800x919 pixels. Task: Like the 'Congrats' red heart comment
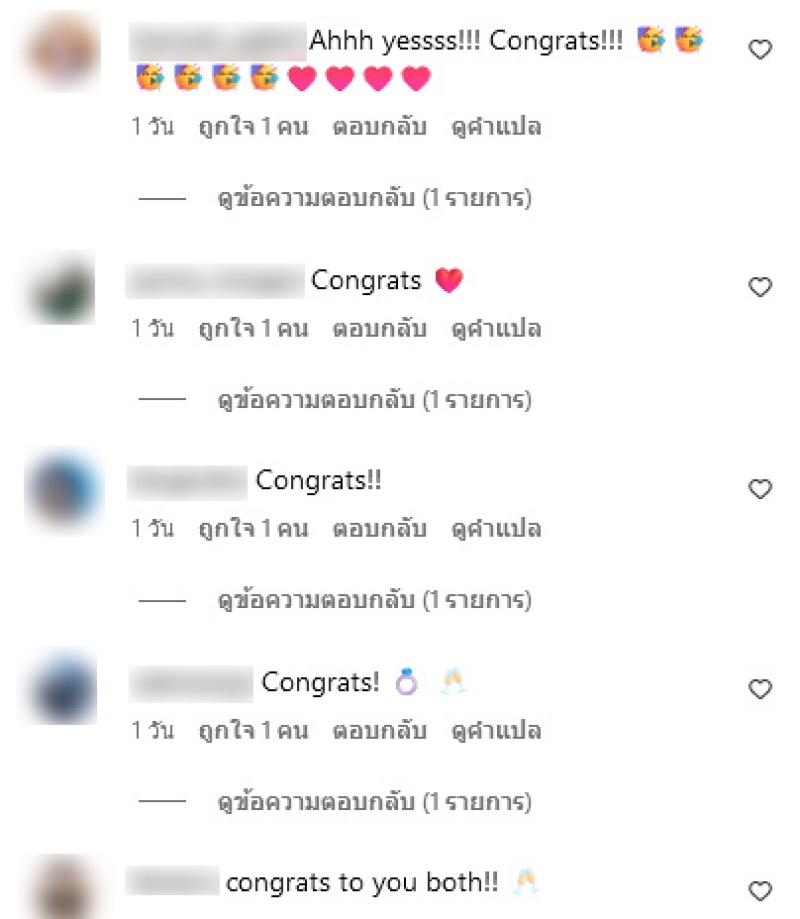tap(761, 287)
